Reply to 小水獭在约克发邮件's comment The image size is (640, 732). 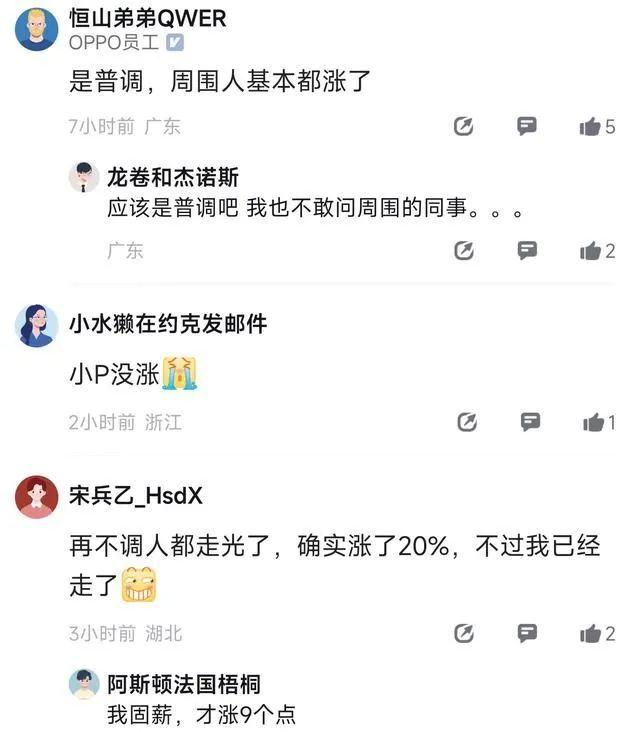click(x=530, y=422)
